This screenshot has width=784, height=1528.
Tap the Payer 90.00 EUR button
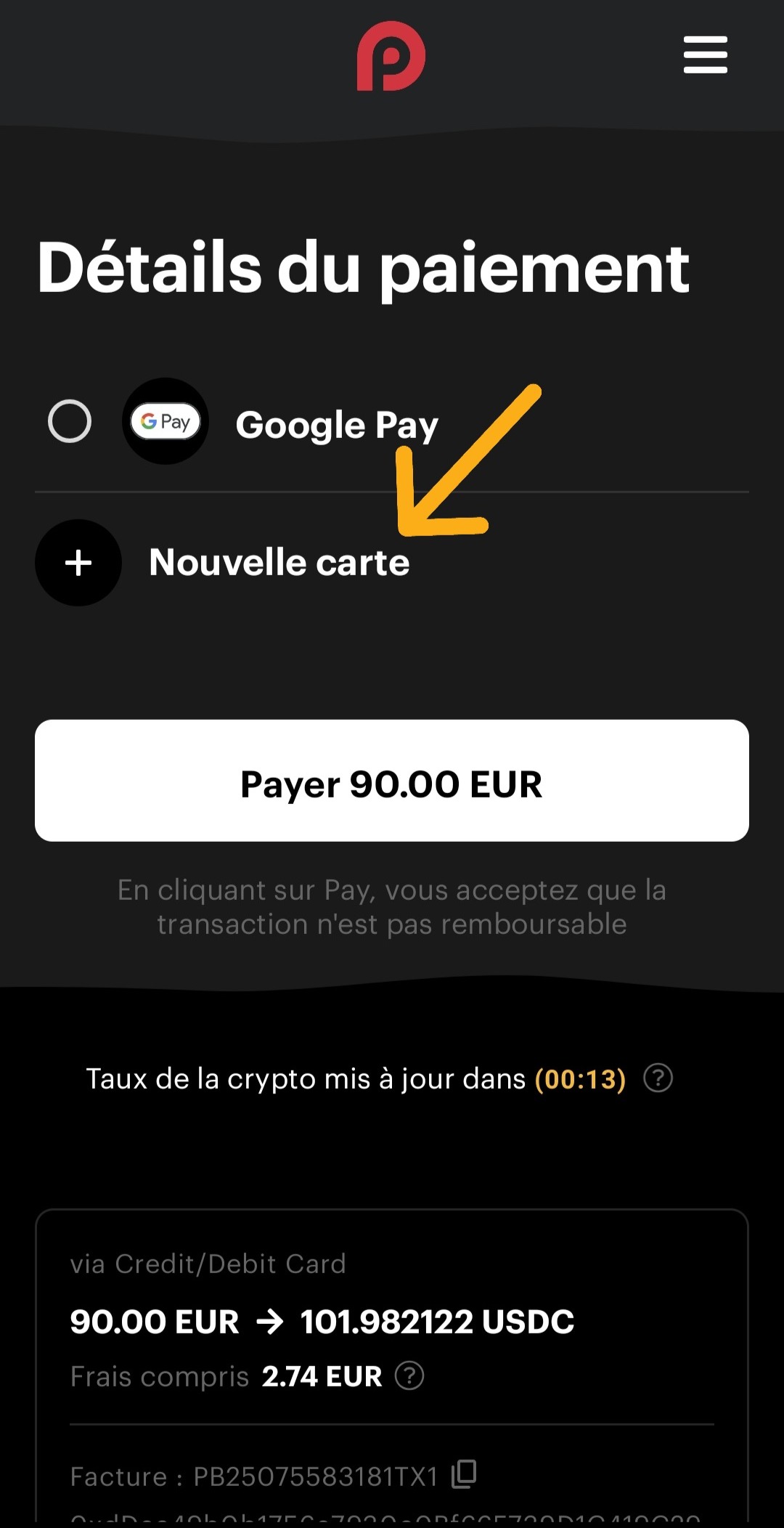point(392,781)
